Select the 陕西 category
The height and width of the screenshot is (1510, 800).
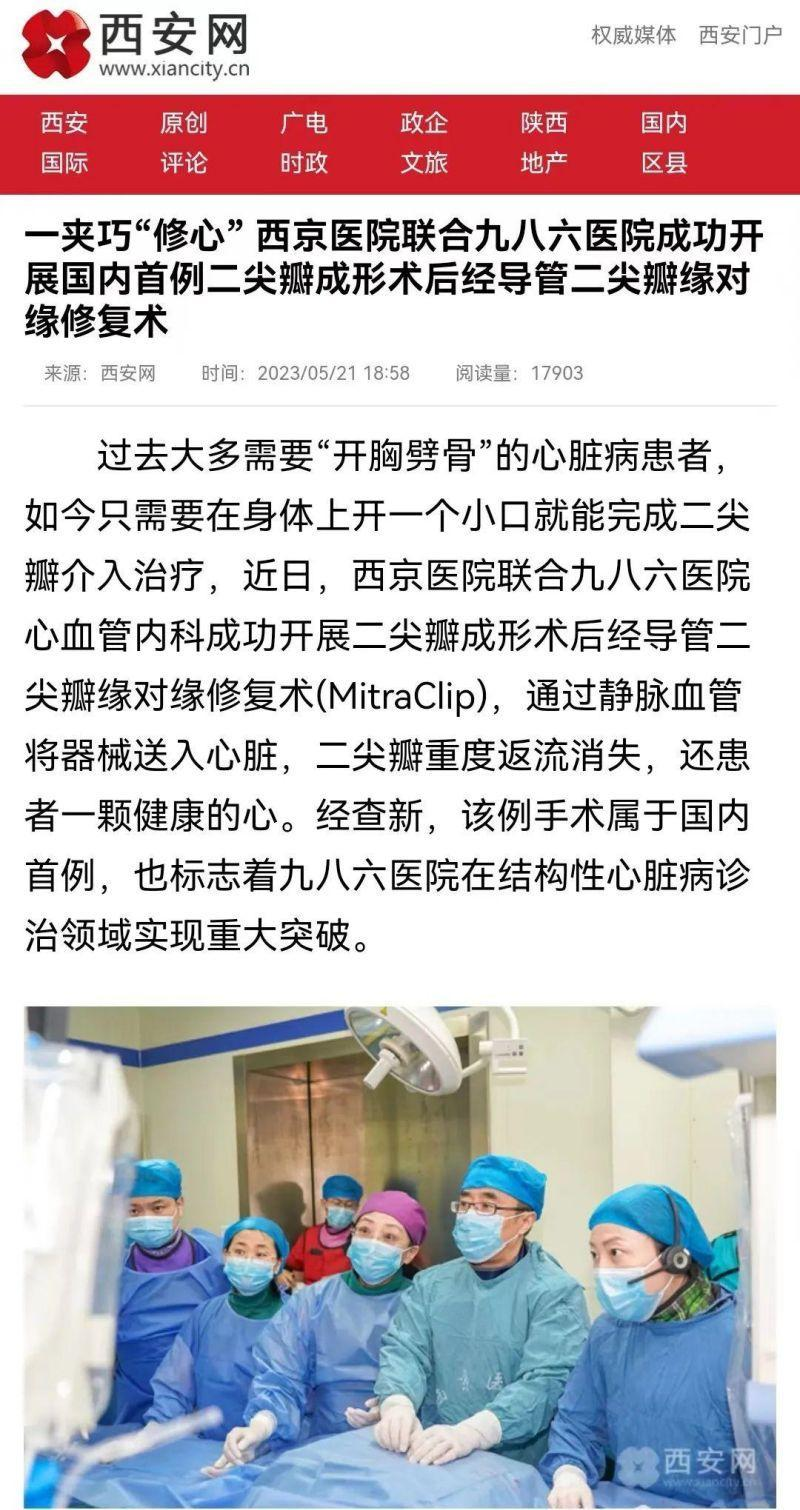coord(544,123)
